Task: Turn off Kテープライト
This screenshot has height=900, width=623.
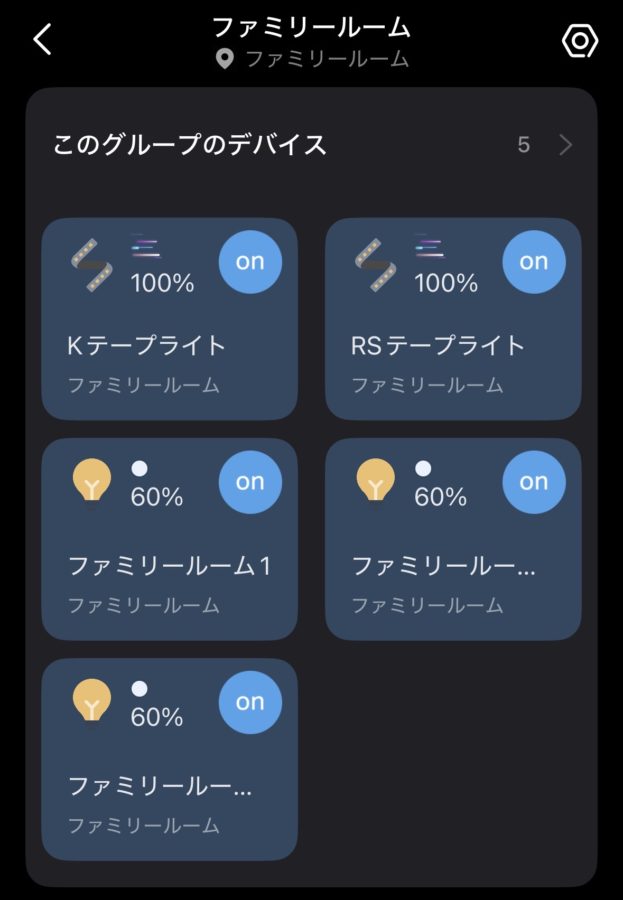Action: click(x=250, y=262)
